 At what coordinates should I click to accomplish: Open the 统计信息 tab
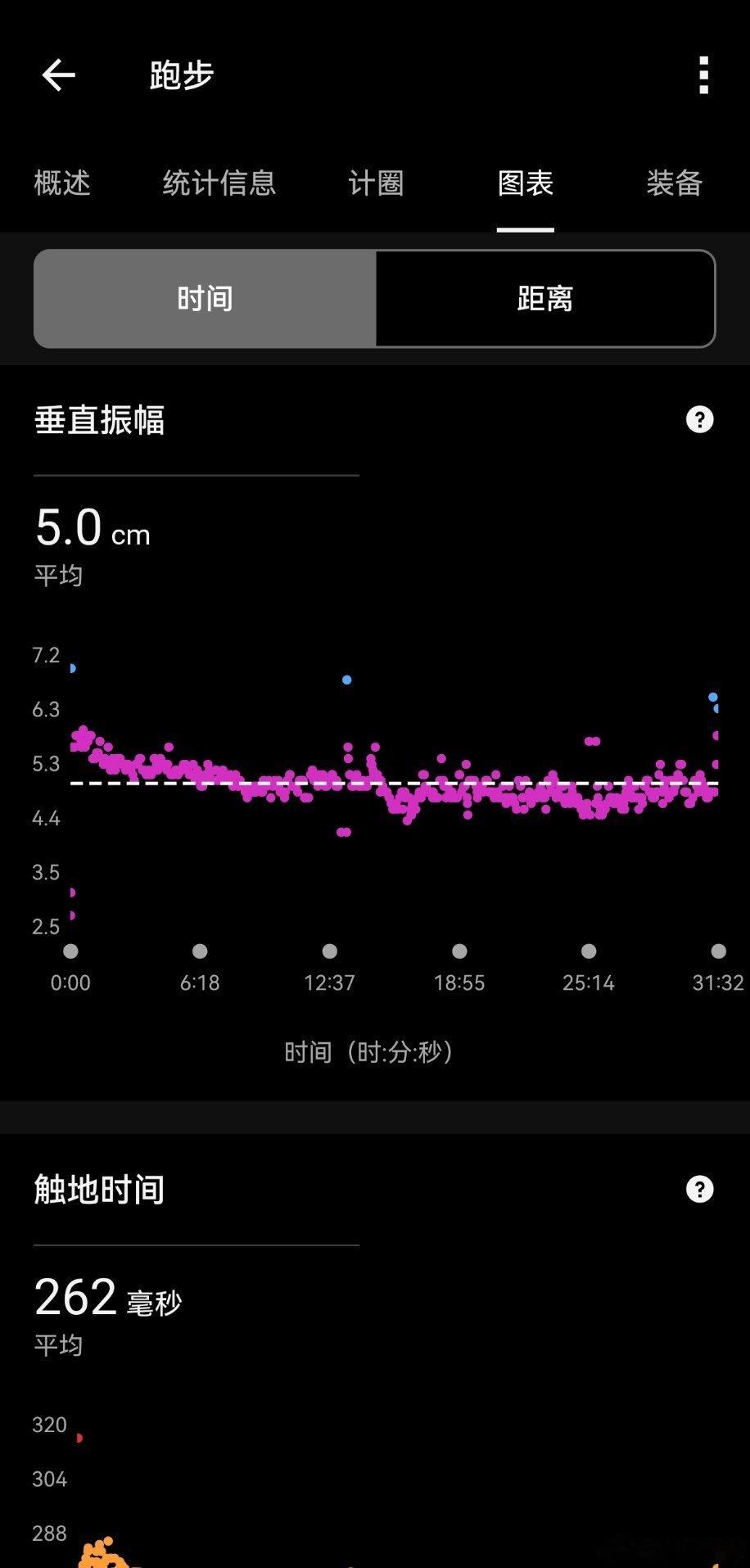[219, 183]
